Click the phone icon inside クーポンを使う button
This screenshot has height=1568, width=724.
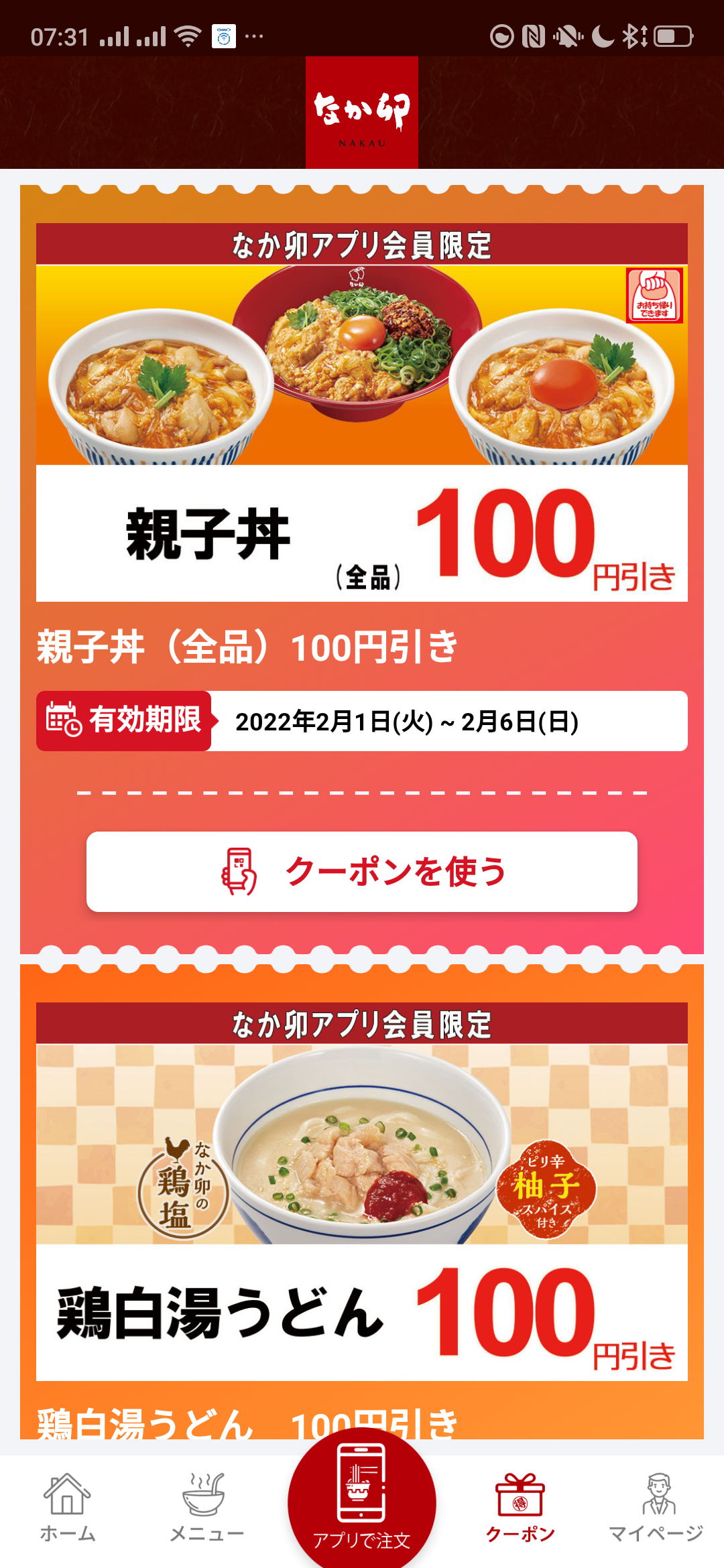(240, 869)
